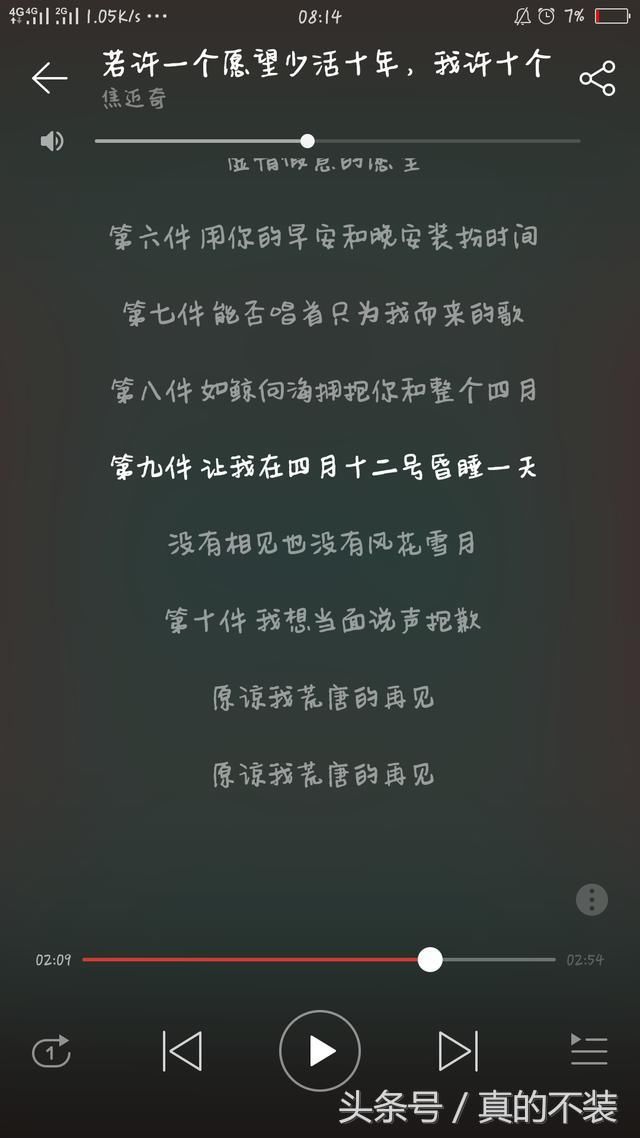Skip to the previous track
Viewport: 640px width, 1138px height.
182,1051
